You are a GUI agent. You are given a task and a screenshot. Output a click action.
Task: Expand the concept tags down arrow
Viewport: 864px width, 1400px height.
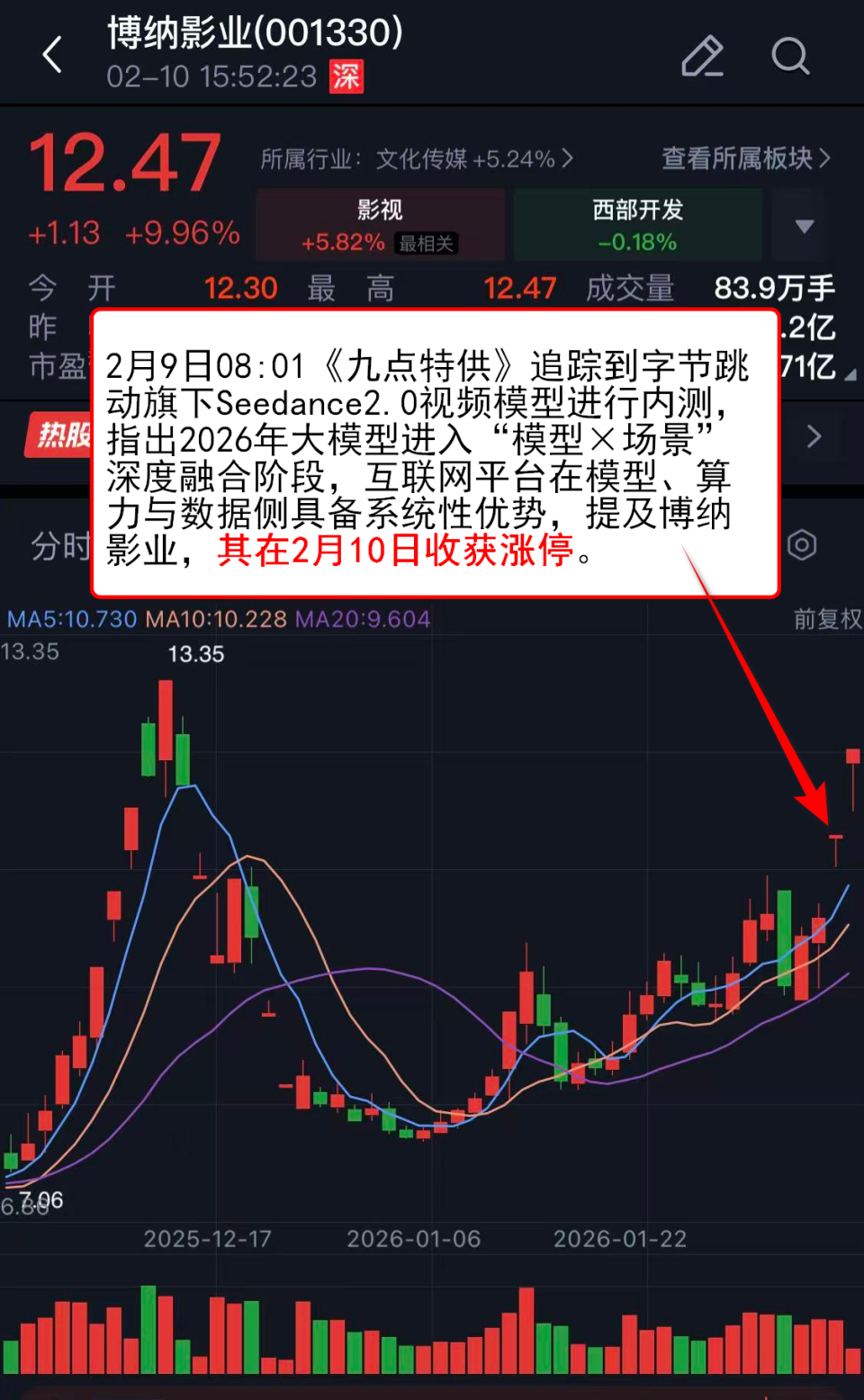click(x=802, y=227)
